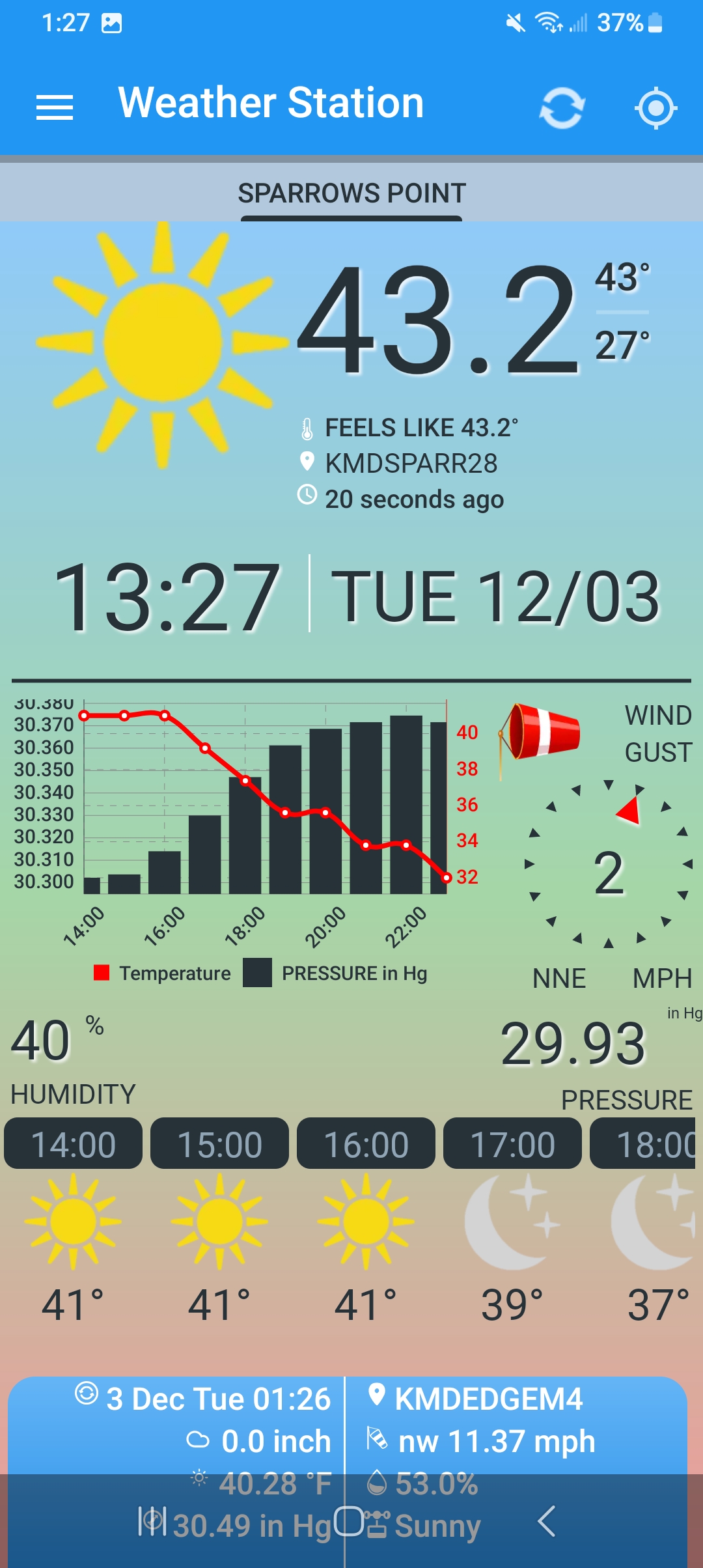Go to the system home screen
Viewport: 703px width, 1568px height.
point(350,1522)
